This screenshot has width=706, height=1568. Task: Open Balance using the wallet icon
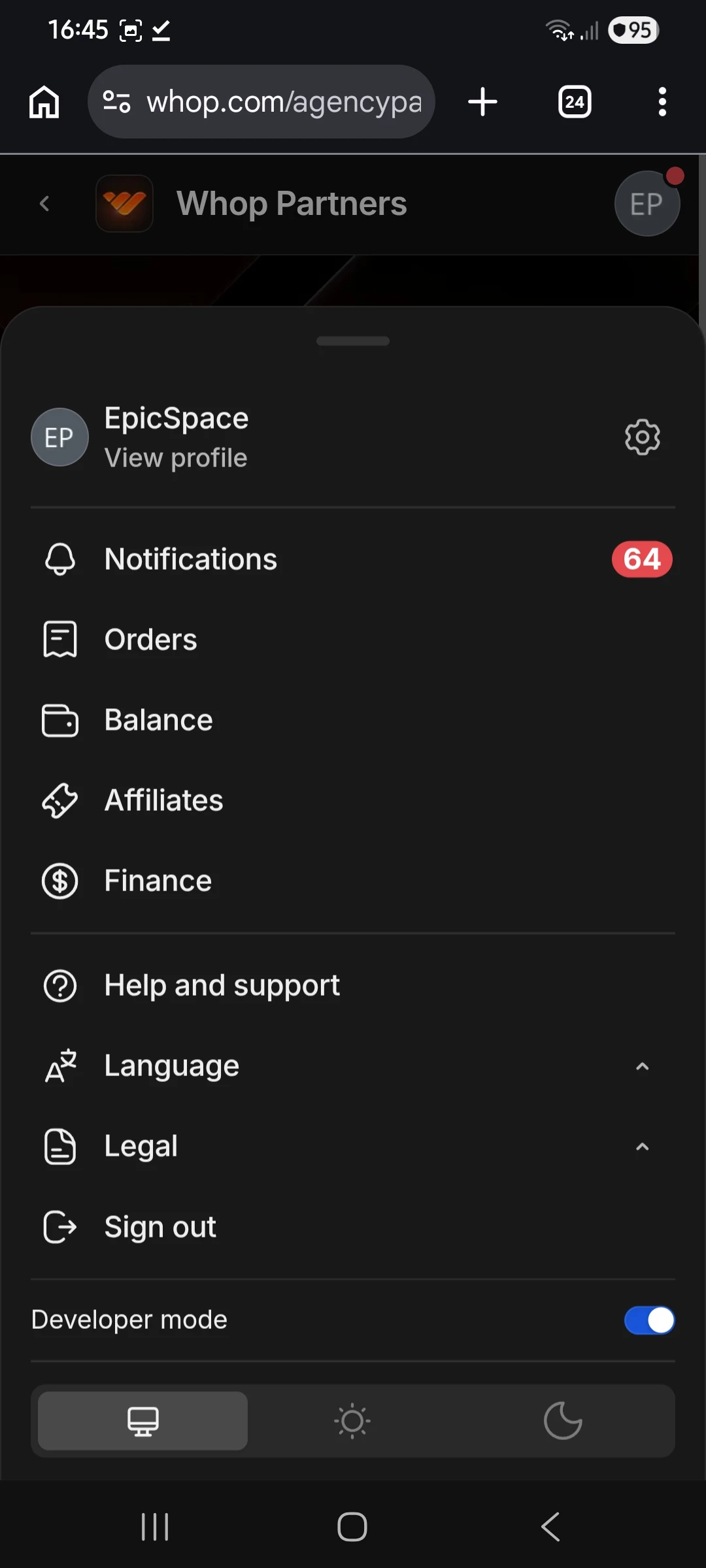coord(60,720)
